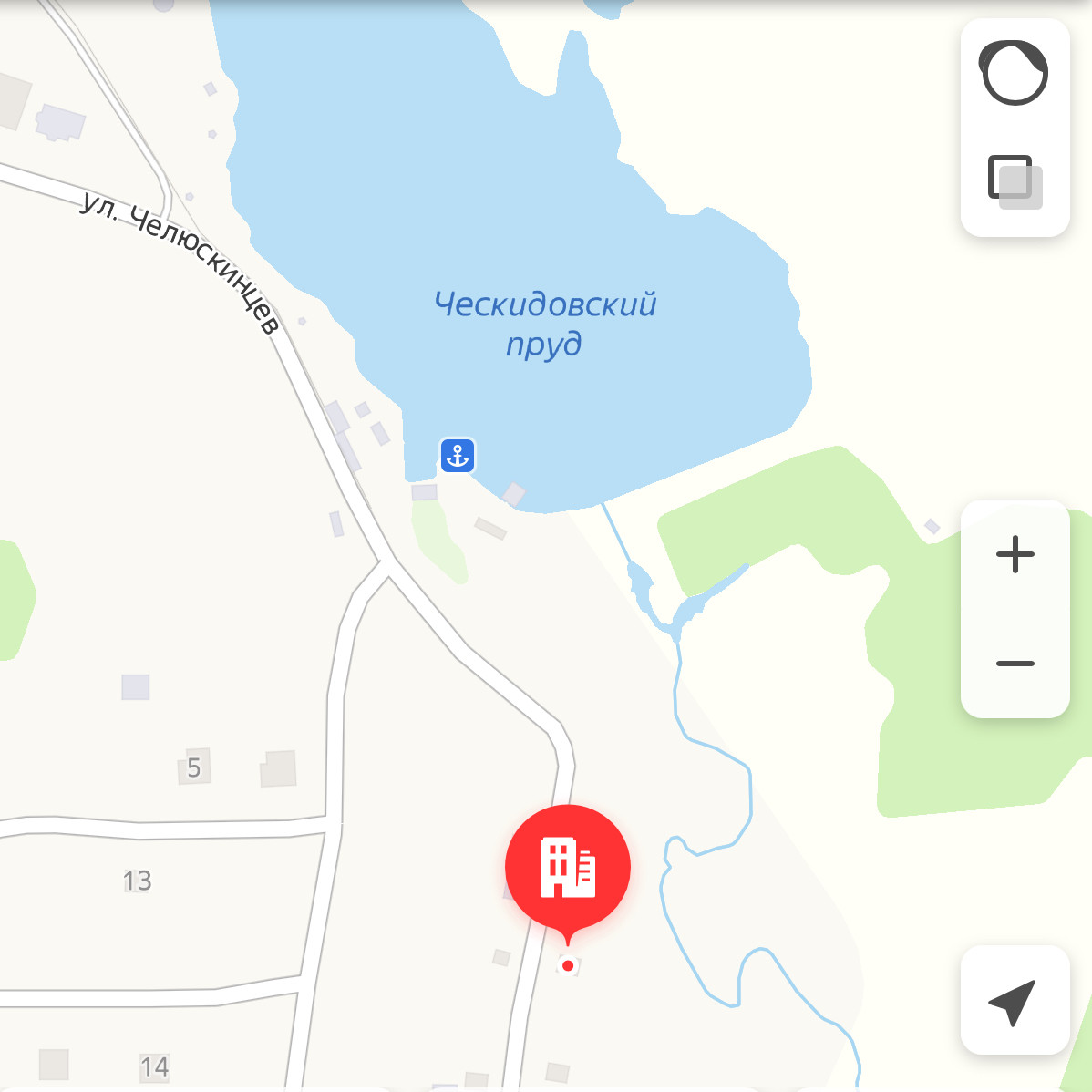Screen dimensions: 1092x1092
Task: Open the Alice assistant circle button
Action: 1014,73
